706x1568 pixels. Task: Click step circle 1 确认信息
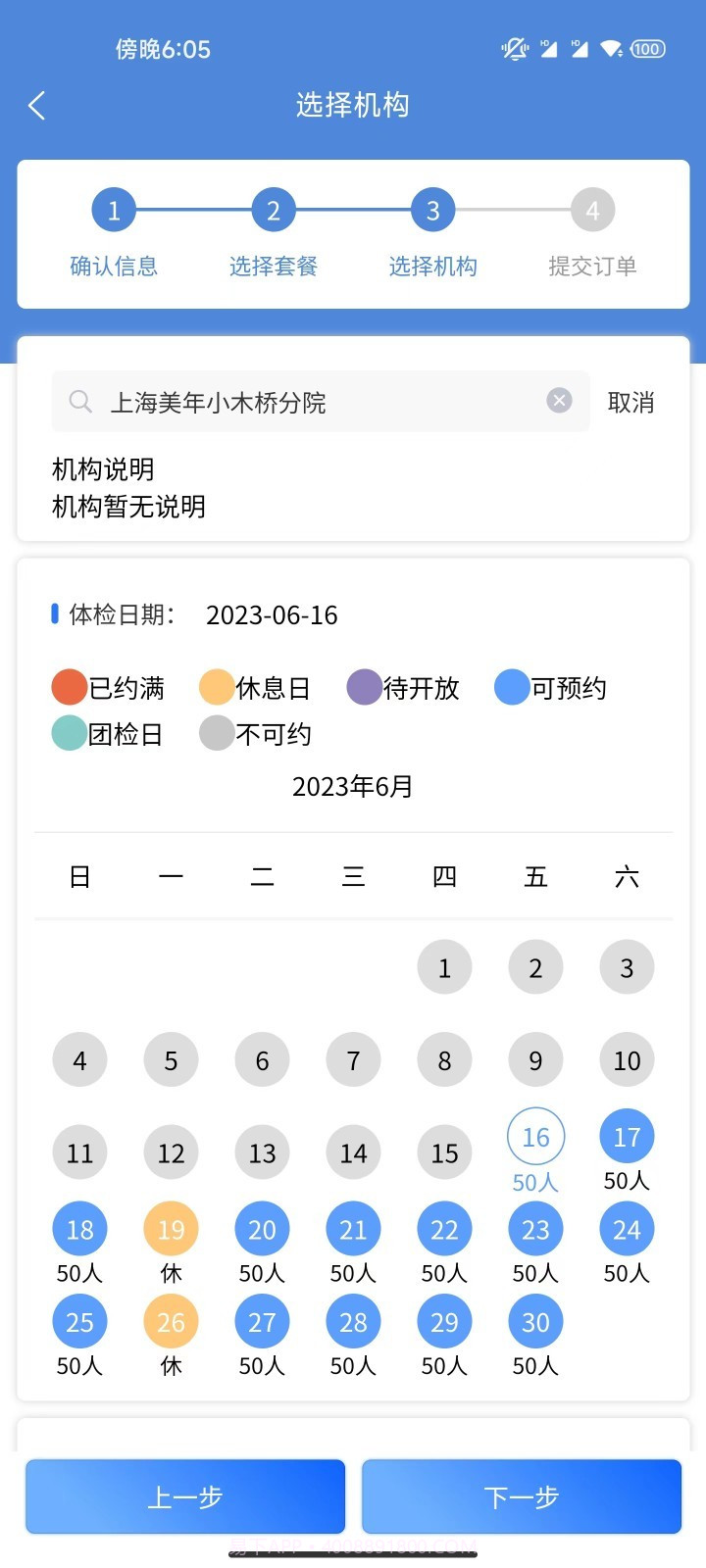(x=113, y=209)
